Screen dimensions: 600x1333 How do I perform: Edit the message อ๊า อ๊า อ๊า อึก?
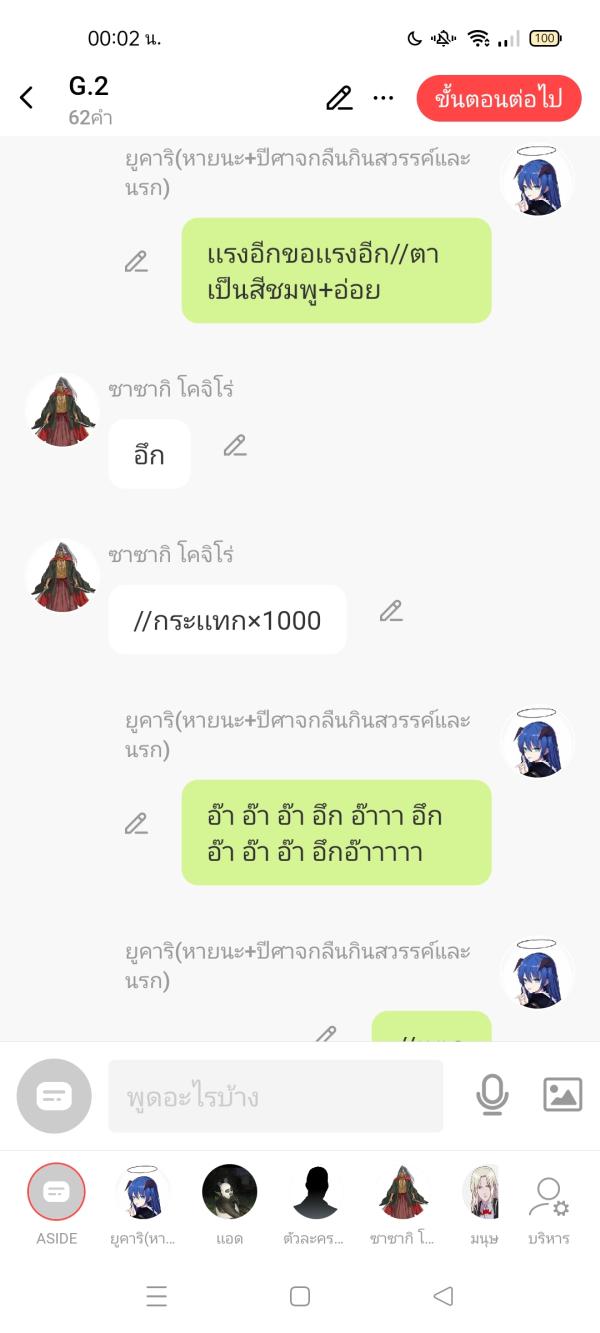pos(136,824)
